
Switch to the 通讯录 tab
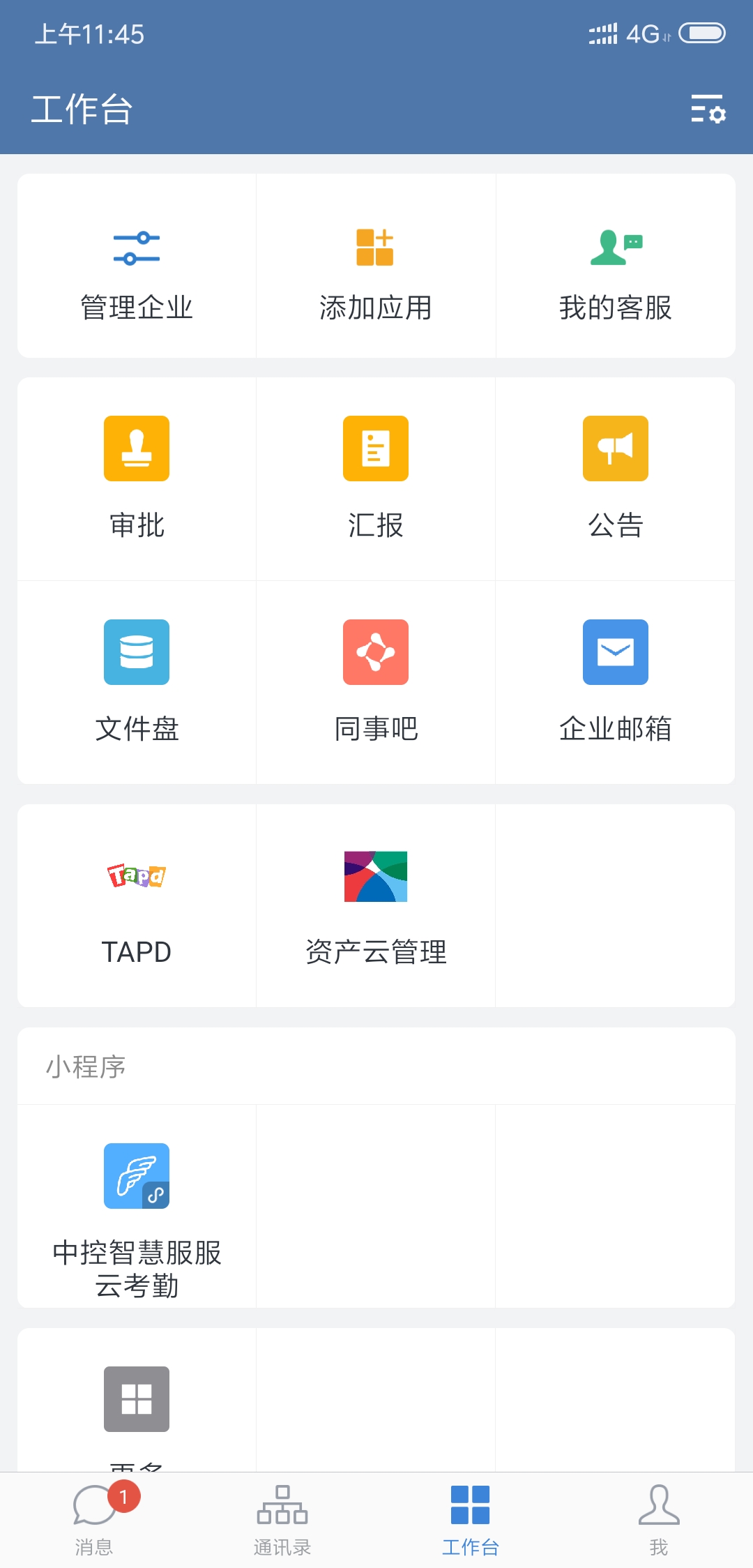tap(282, 1521)
